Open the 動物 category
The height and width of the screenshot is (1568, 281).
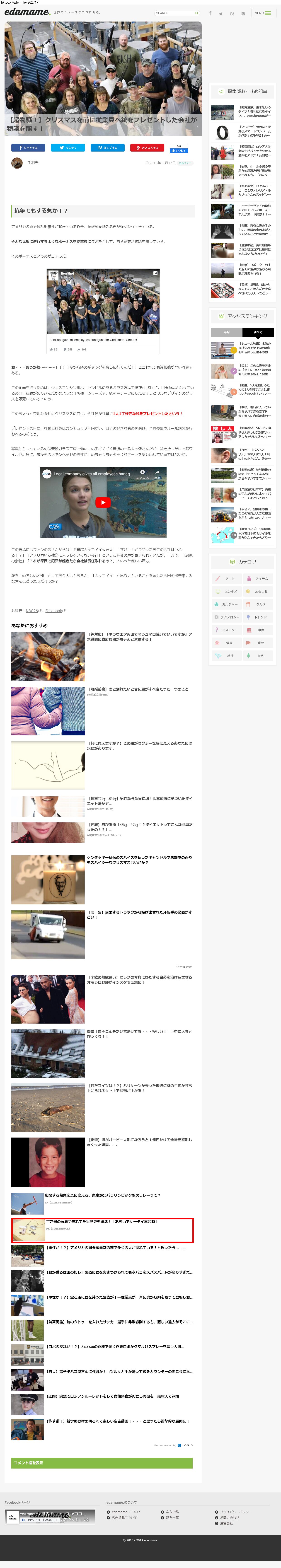pos(258,643)
